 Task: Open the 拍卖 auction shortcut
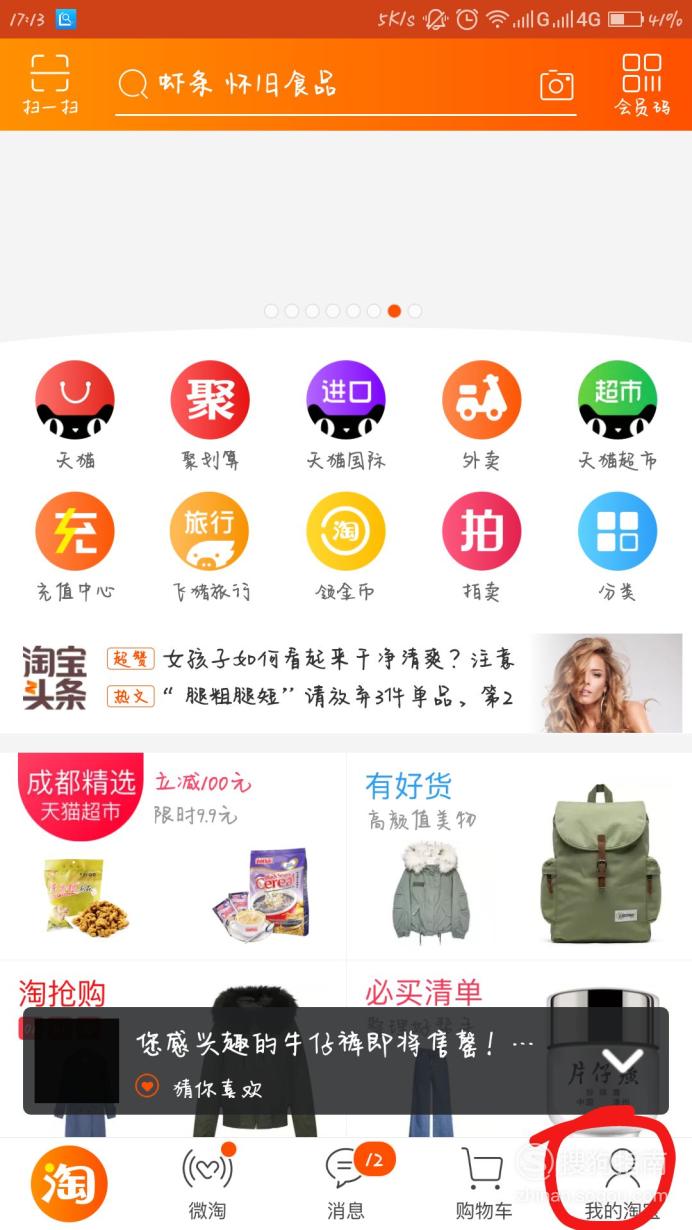[481, 544]
